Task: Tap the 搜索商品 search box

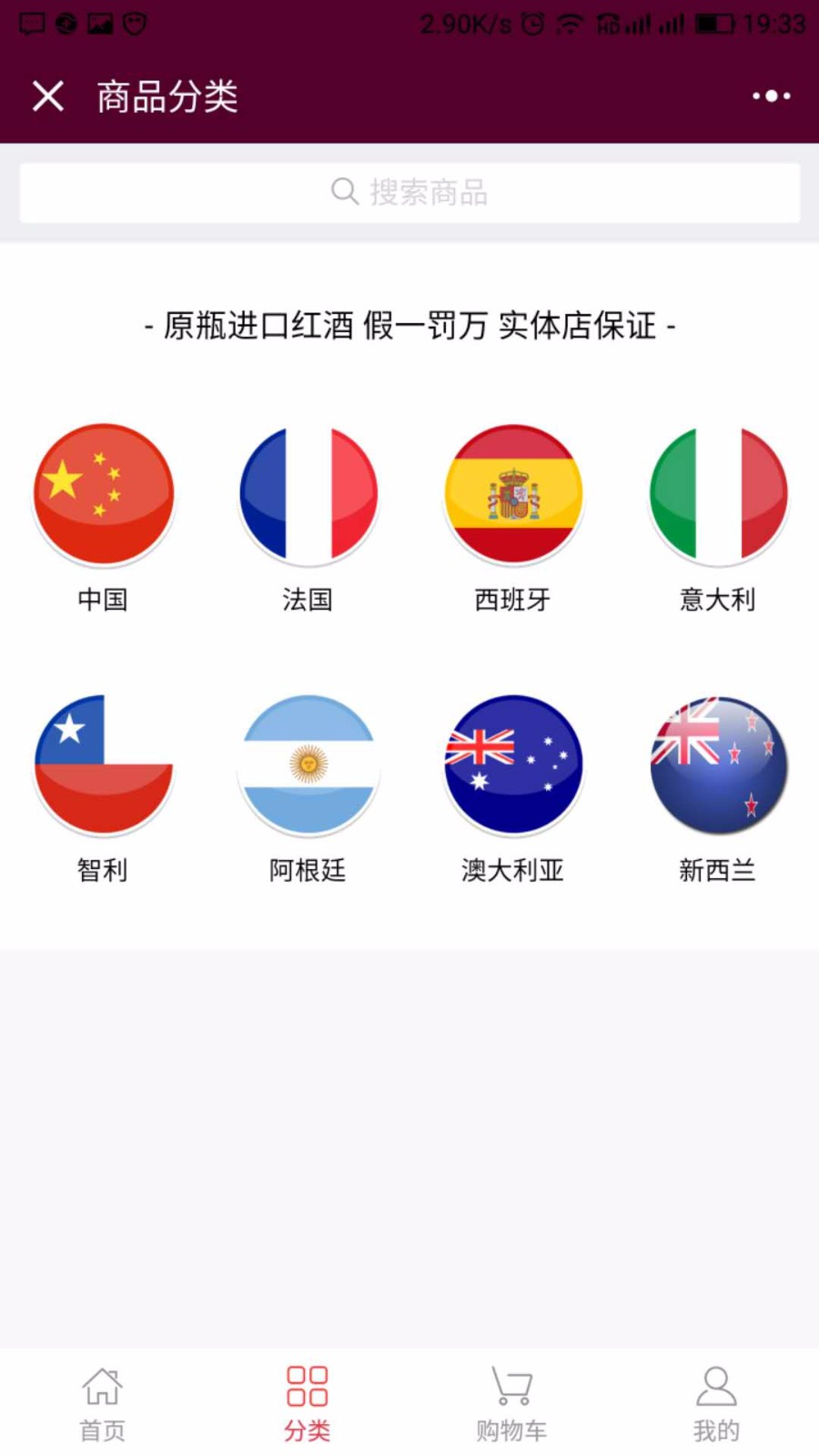Action: 409,193
